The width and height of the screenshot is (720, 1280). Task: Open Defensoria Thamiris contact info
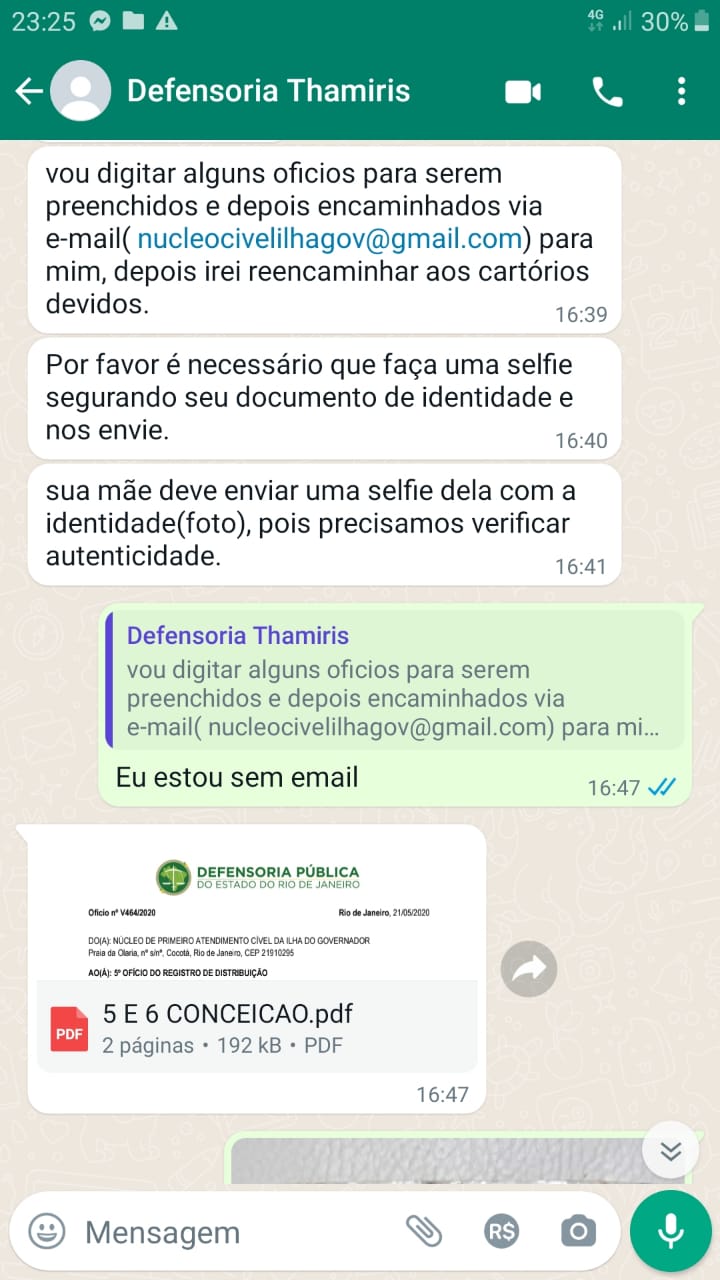(x=268, y=92)
